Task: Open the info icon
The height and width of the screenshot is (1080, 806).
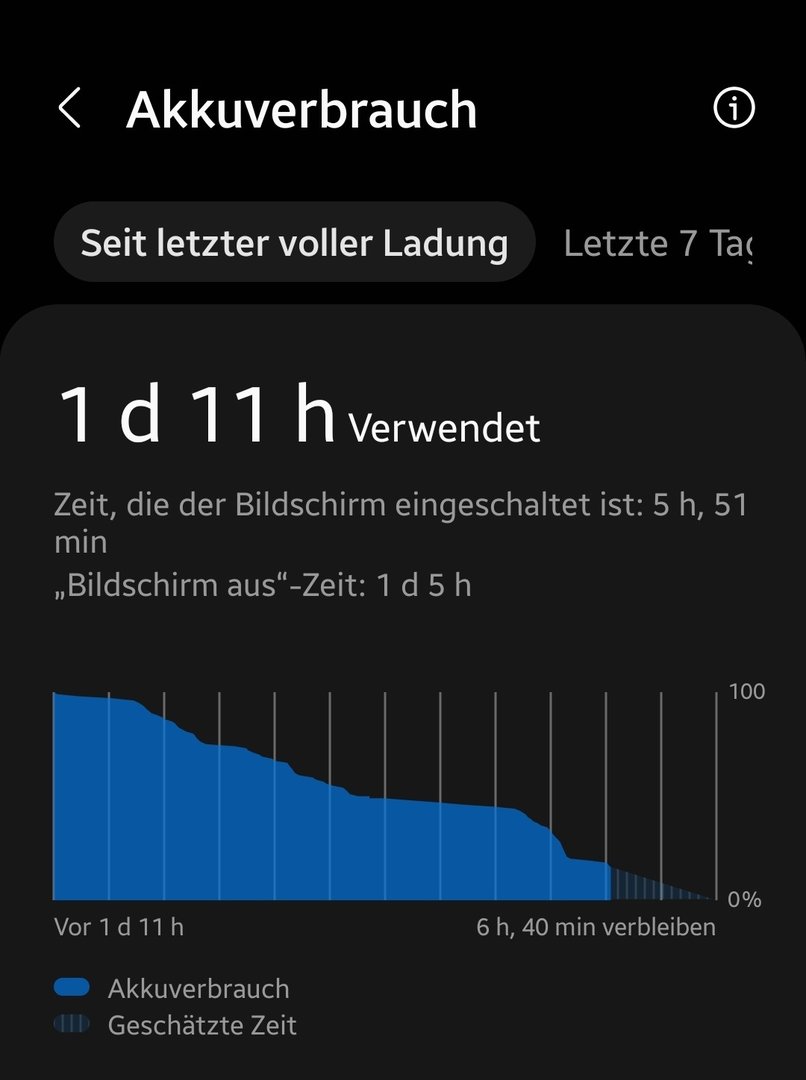Action: tap(733, 108)
